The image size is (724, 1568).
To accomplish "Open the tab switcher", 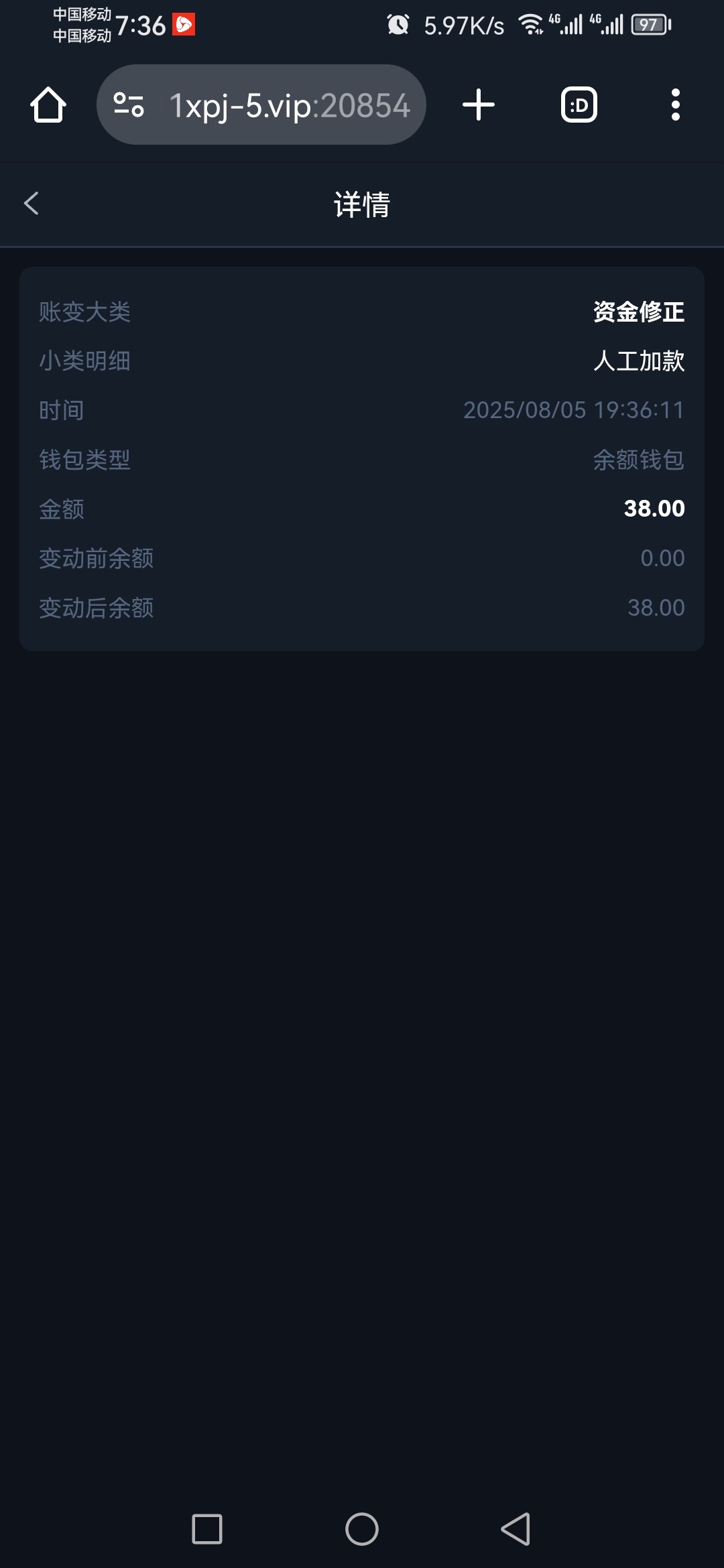I will point(579,105).
